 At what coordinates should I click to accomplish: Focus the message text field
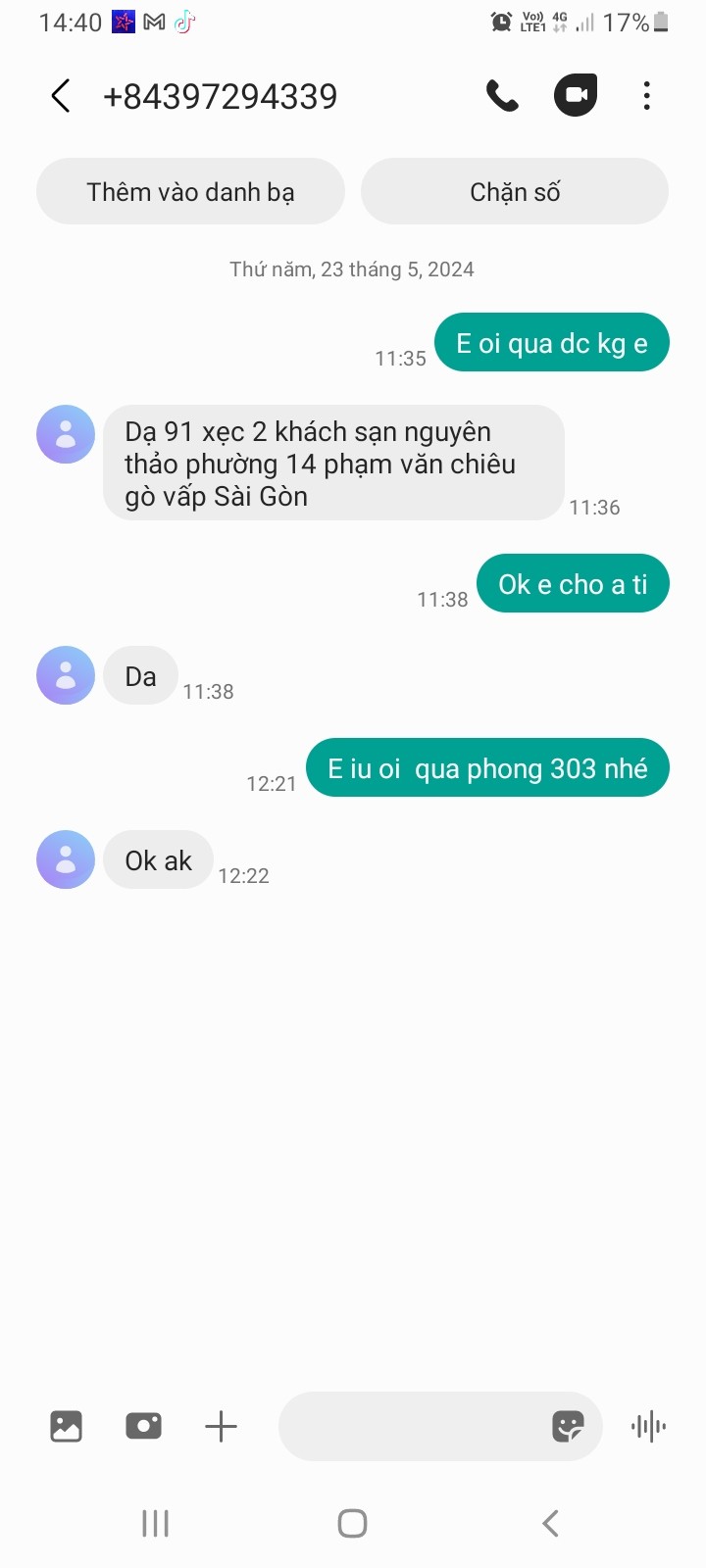pyautogui.click(x=412, y=1426)
